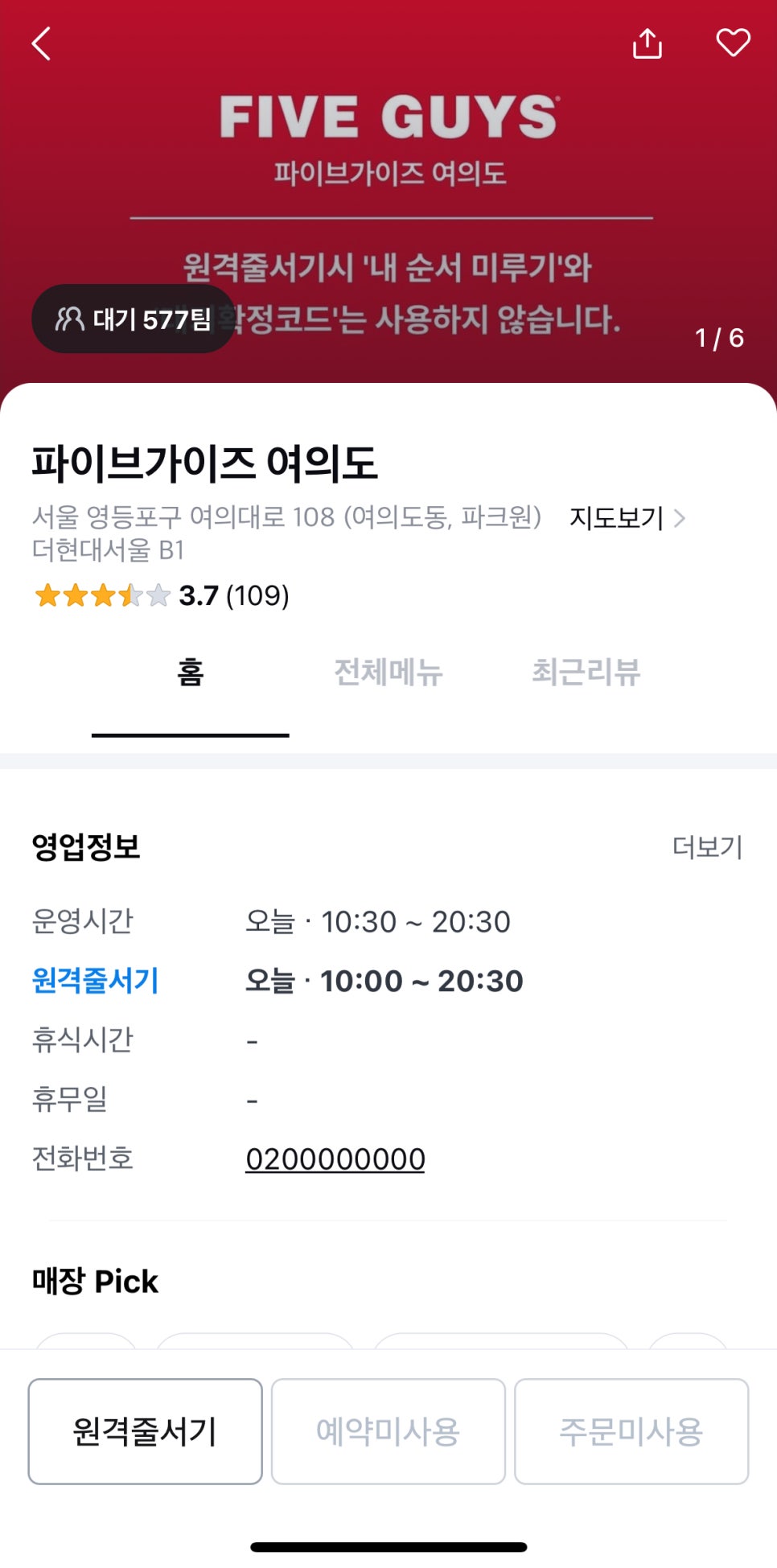The image size is (777, 1568).
Task: Tap the 원격줄서기 button to join queue
Action: point(146,1431)
